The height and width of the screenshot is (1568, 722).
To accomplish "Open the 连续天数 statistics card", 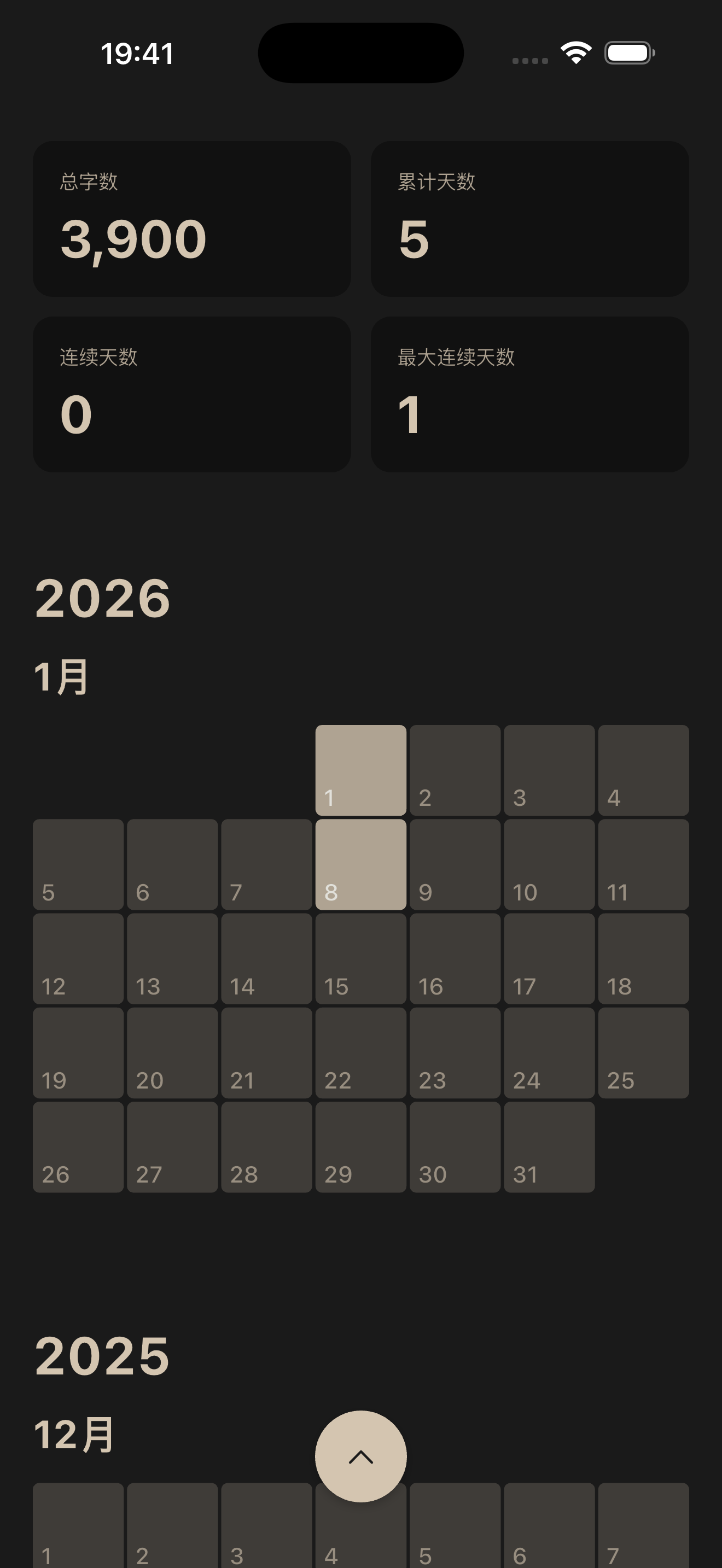I will coord(193,393).
